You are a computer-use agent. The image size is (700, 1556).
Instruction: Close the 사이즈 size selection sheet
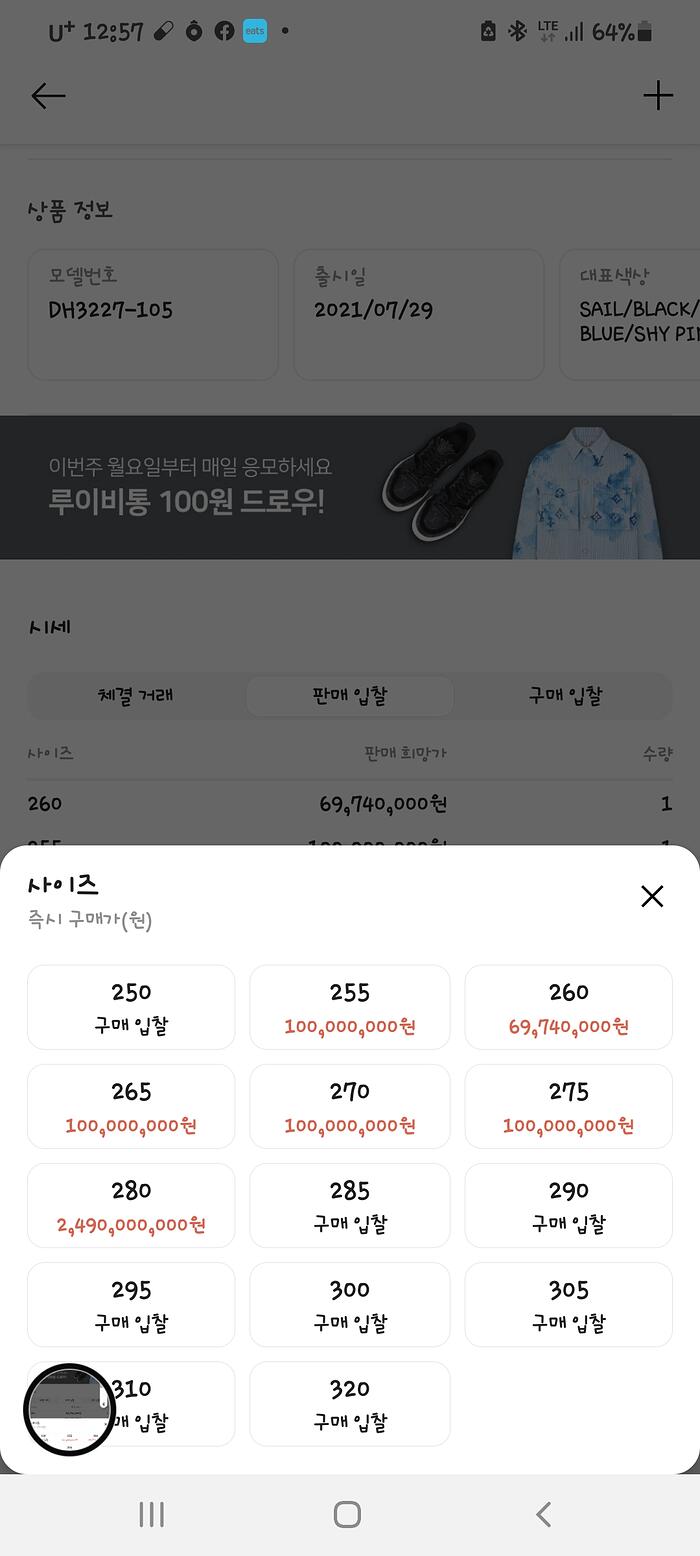652,896
